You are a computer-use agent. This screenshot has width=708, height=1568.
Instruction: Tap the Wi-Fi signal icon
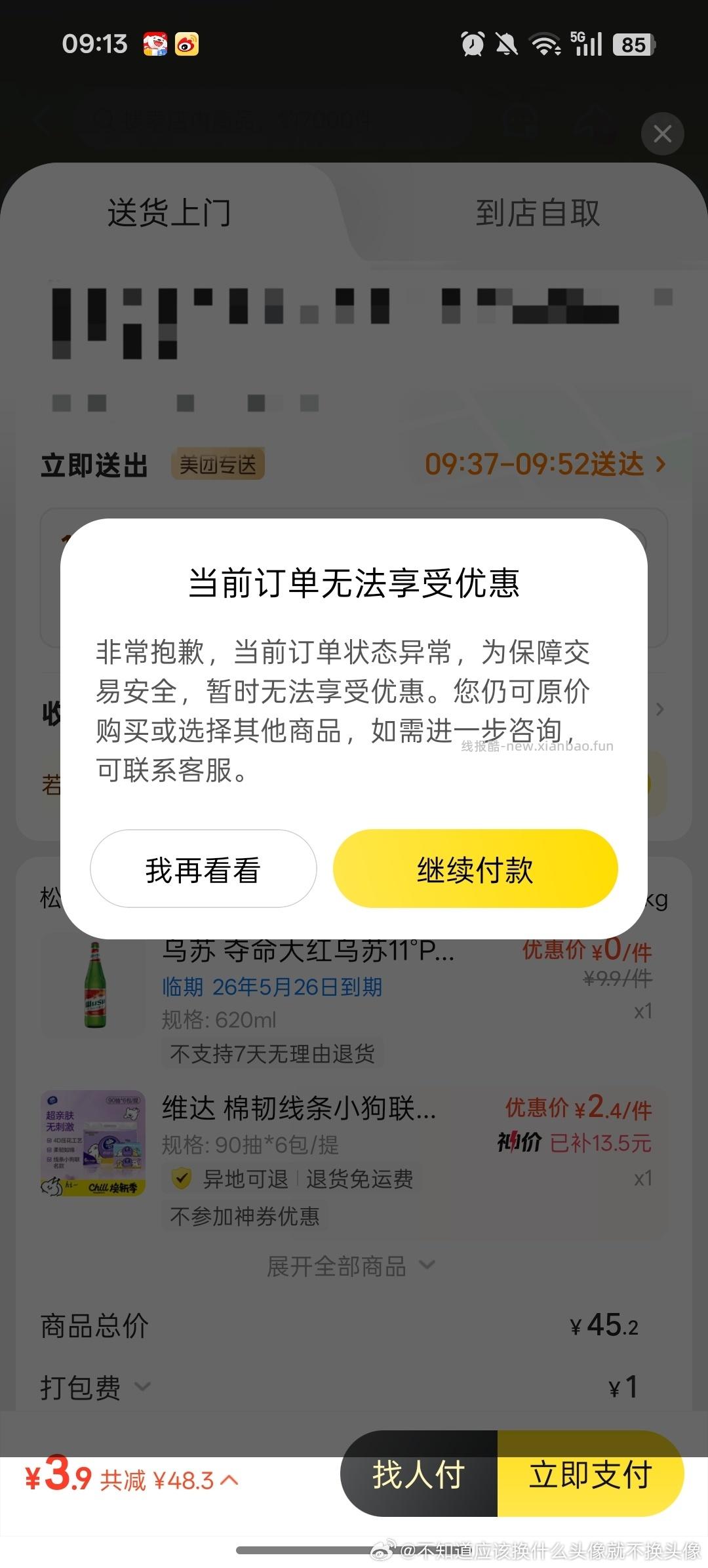[544, 45]
